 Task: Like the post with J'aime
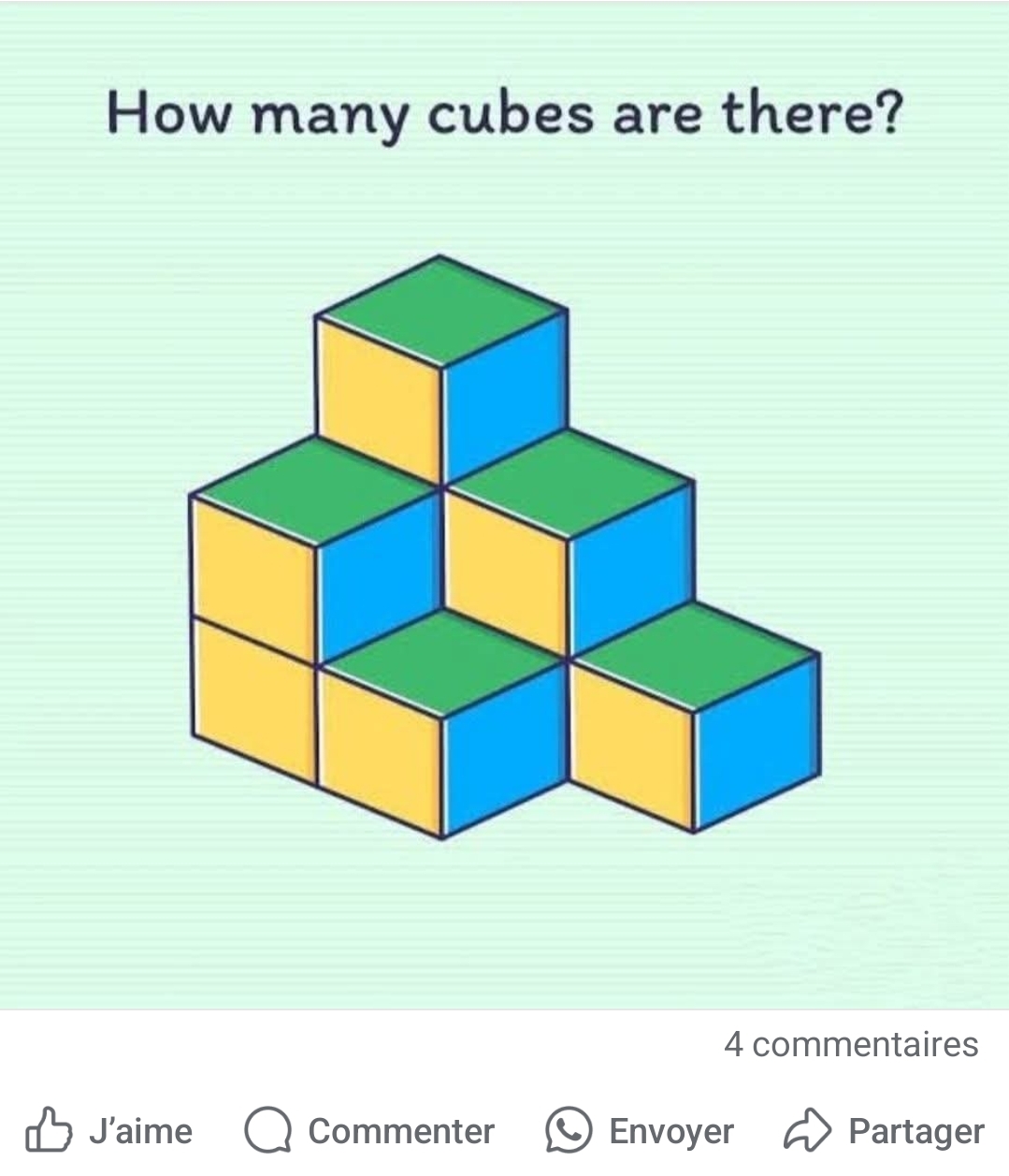pyautogui.click(x=109, y=1131)
